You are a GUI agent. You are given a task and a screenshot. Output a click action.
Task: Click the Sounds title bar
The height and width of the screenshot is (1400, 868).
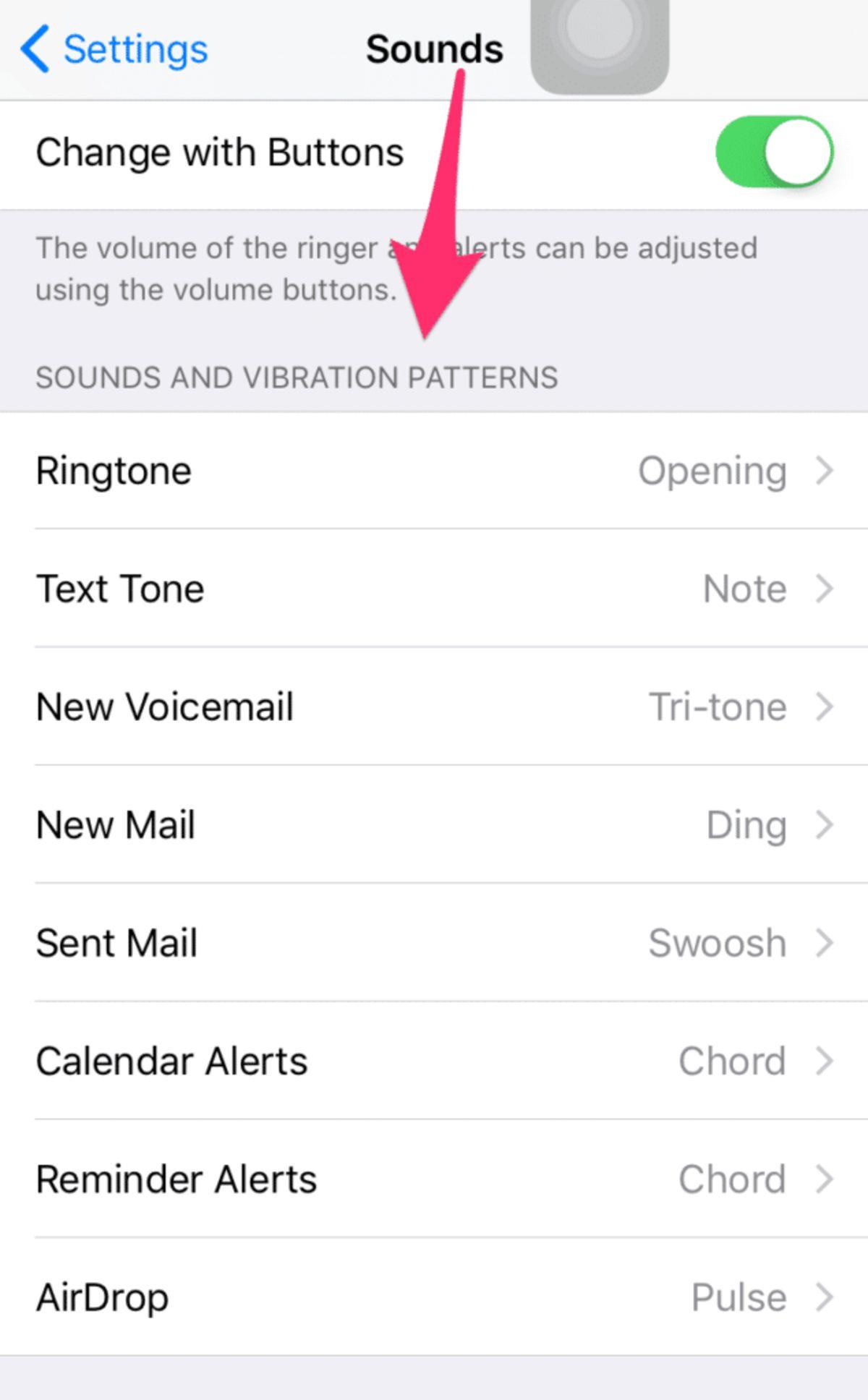(x=433, y=48)
